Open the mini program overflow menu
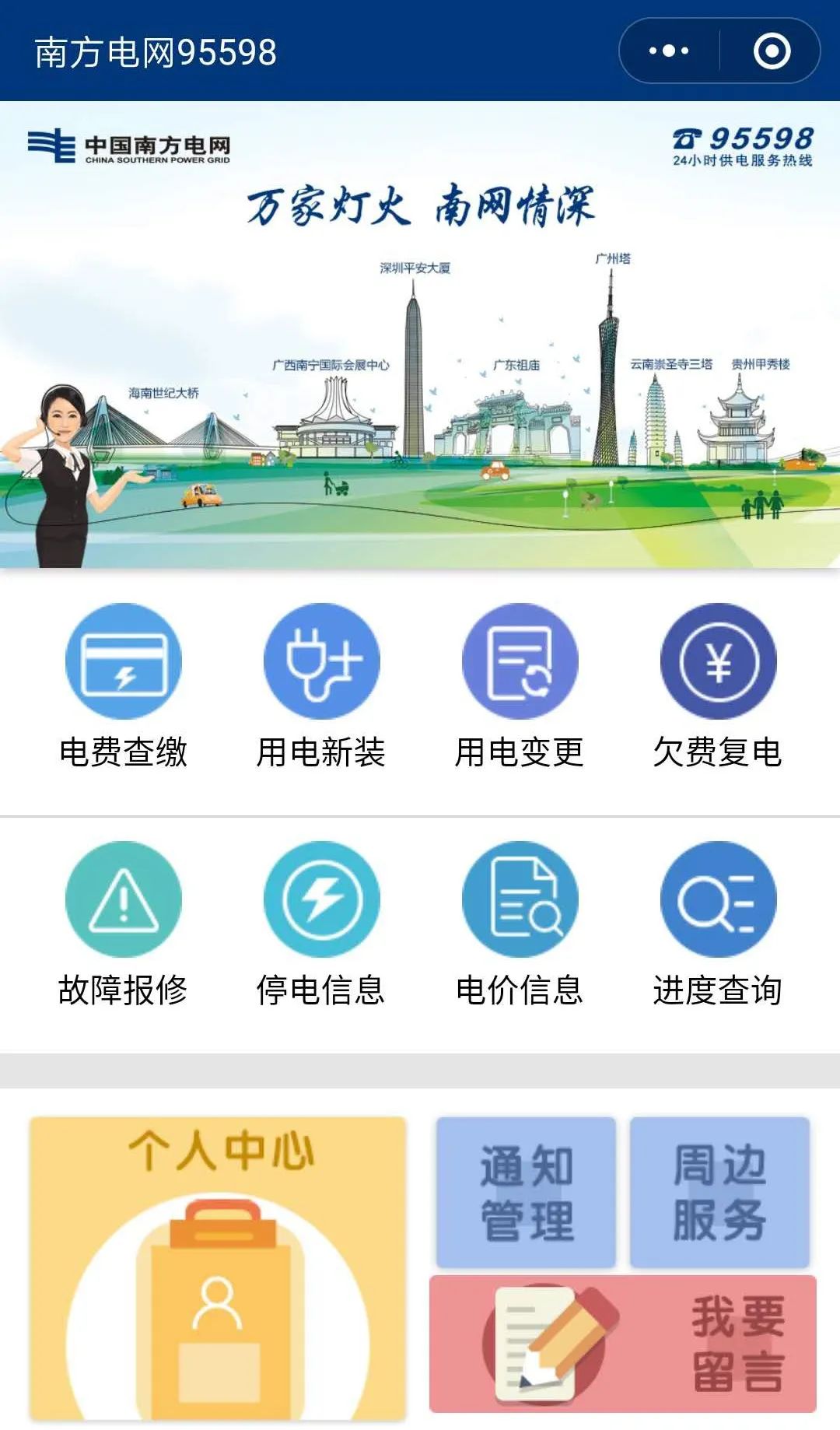Image resolution: width=840 pixels, height=1430 pixels. 669,51
